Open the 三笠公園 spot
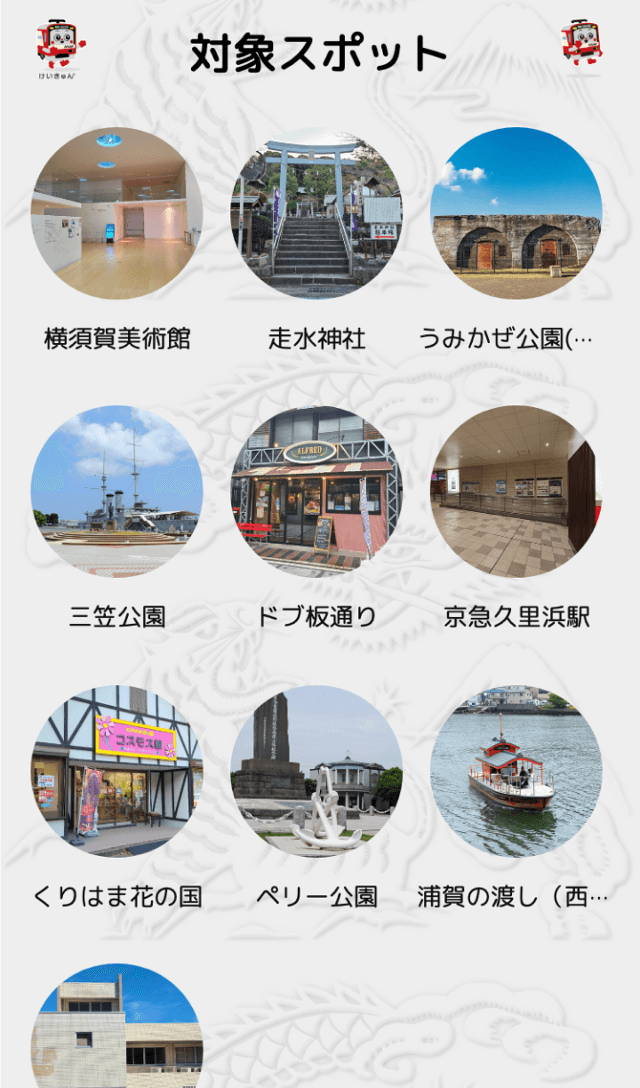640x1088 pixels. [x=117, y=491]
